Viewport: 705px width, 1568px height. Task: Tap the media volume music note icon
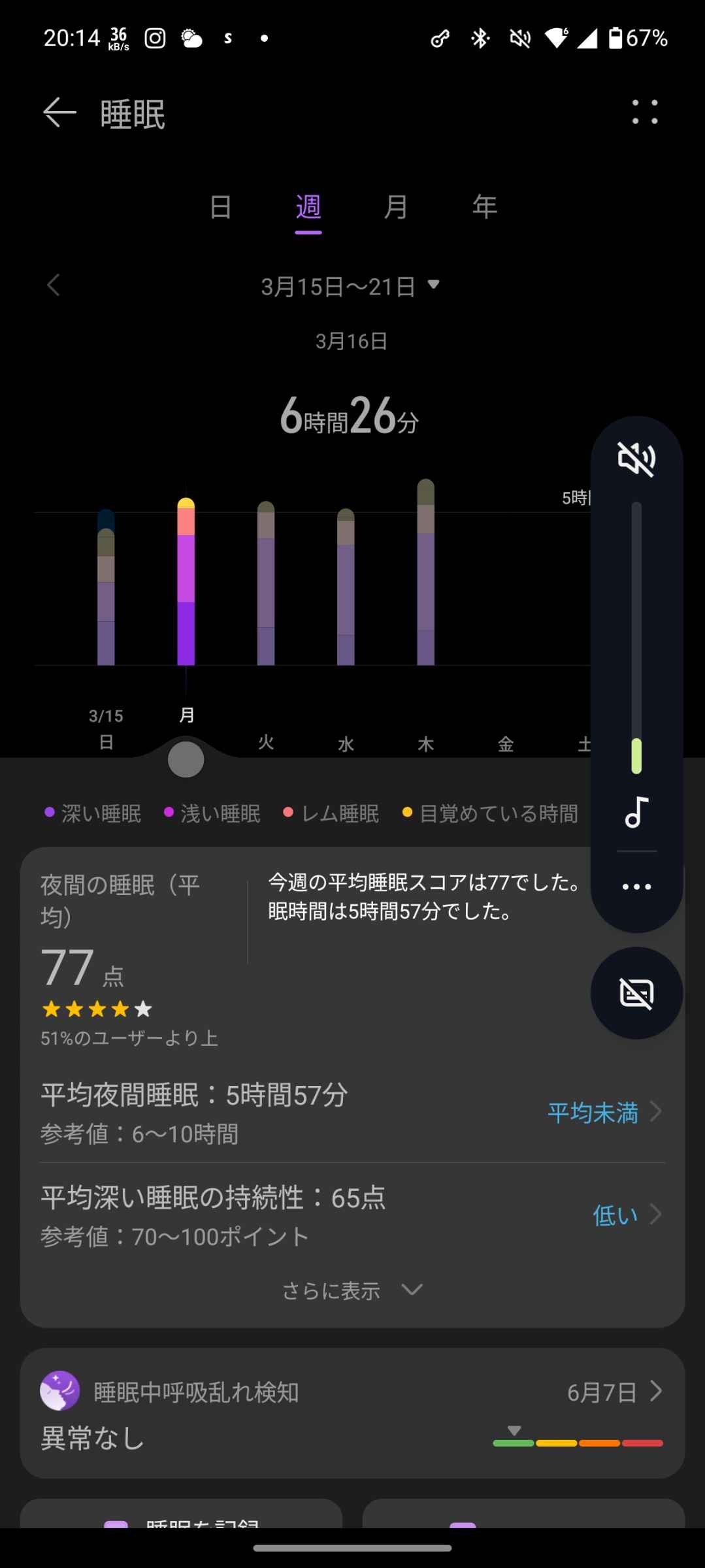tap(636, 812)
